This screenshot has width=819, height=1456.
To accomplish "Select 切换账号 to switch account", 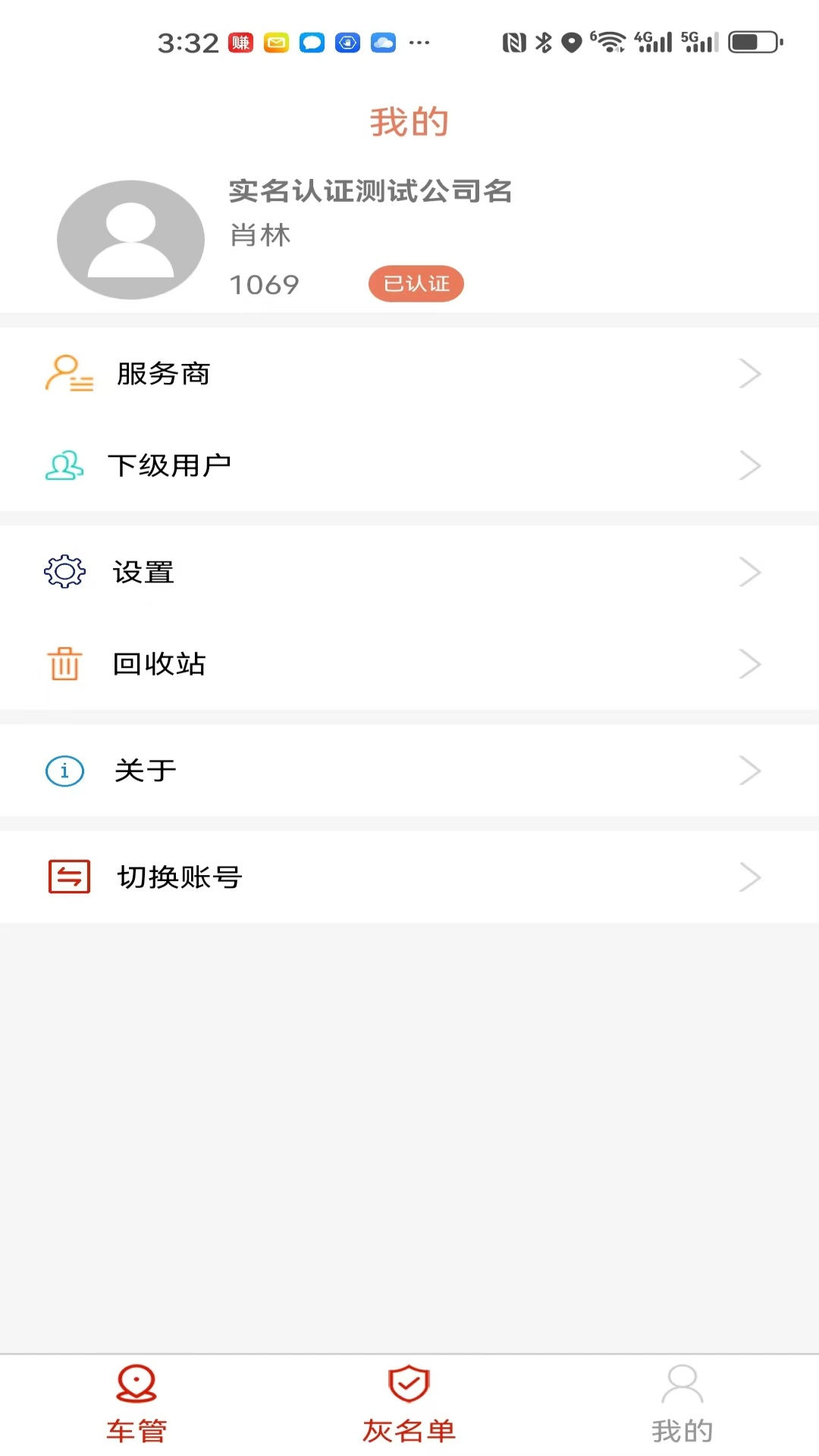I will [x=409, y=877].
